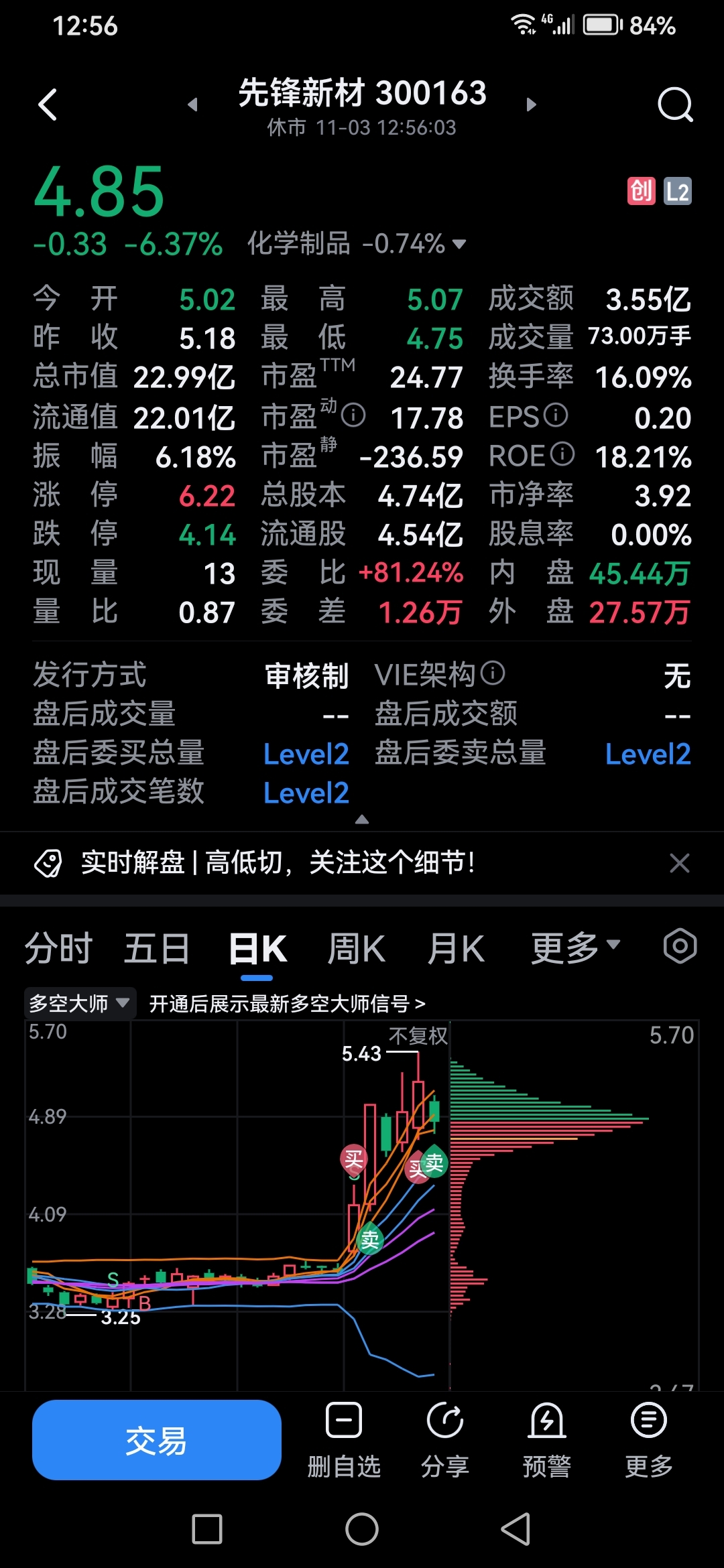
Task: Set a price alert via 预警
Action: [547, 1440]
